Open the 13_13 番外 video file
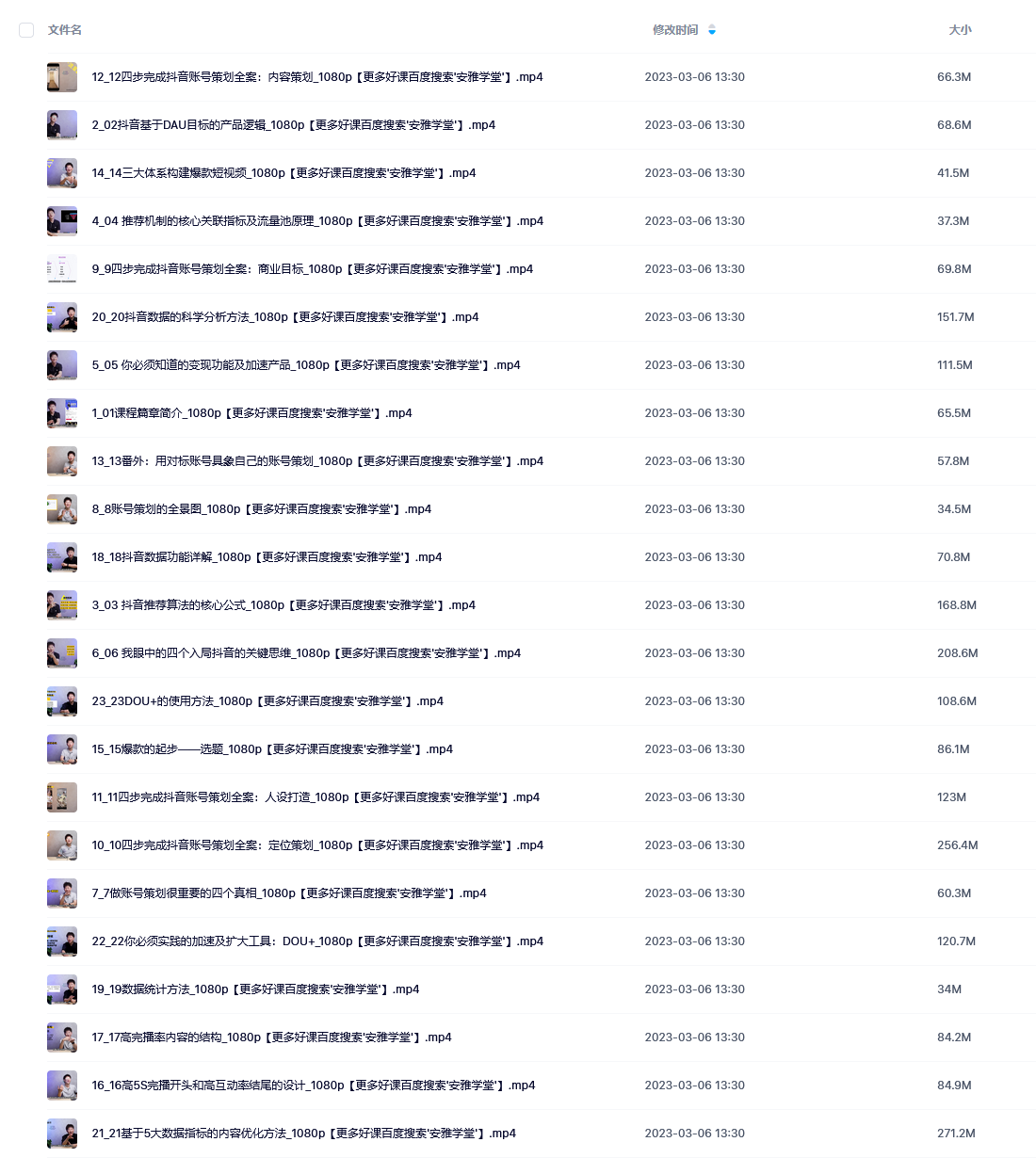The width and height of the screenshot is (1036, 1158). (316, 461)
